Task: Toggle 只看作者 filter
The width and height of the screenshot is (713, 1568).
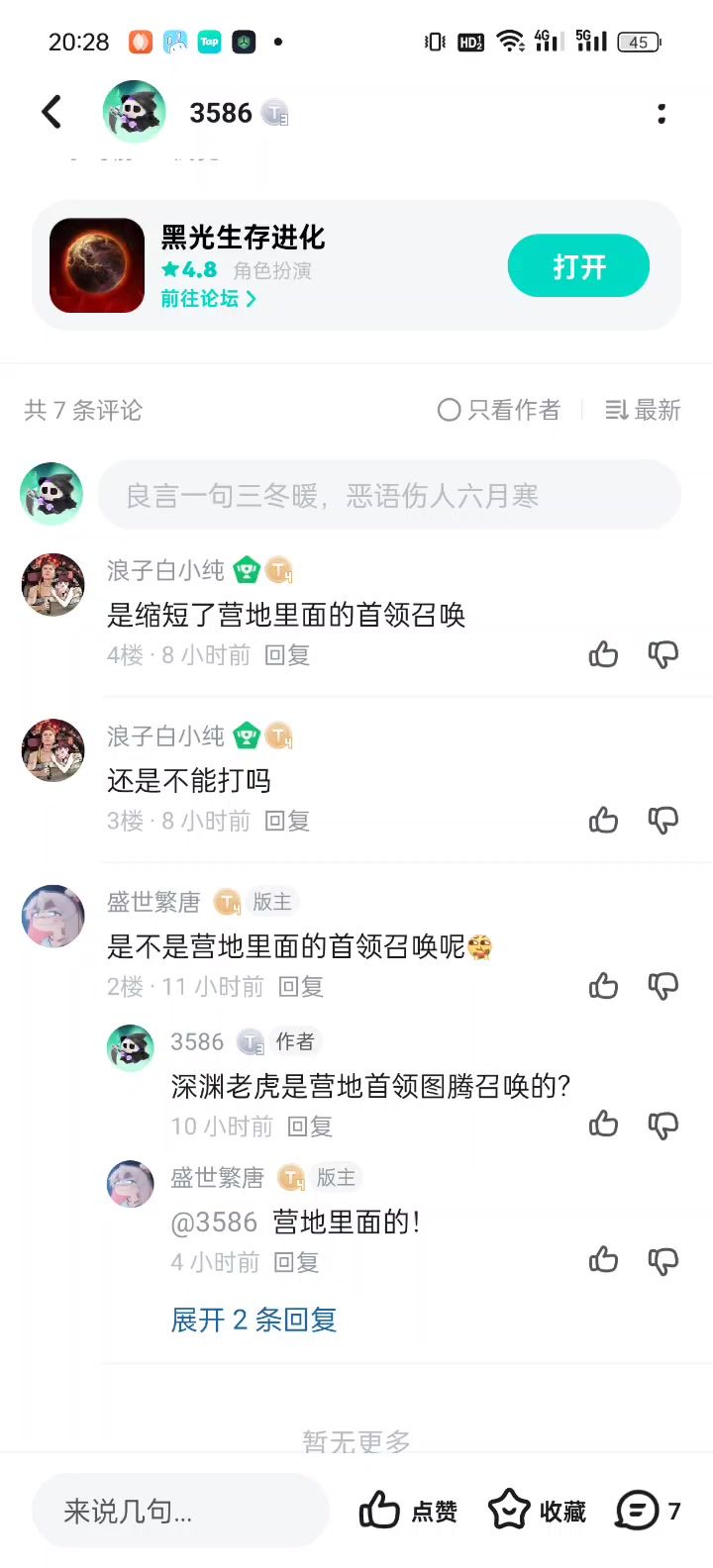Action: [499, 410]
